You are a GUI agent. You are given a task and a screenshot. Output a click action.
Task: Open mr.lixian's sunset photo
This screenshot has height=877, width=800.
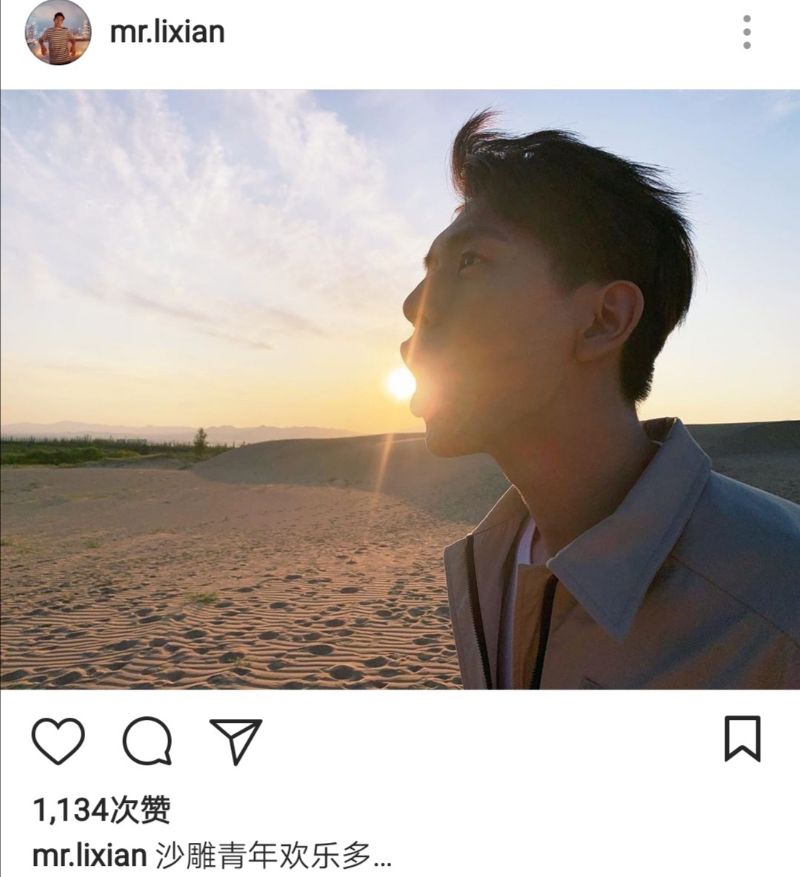click(400, 389)
